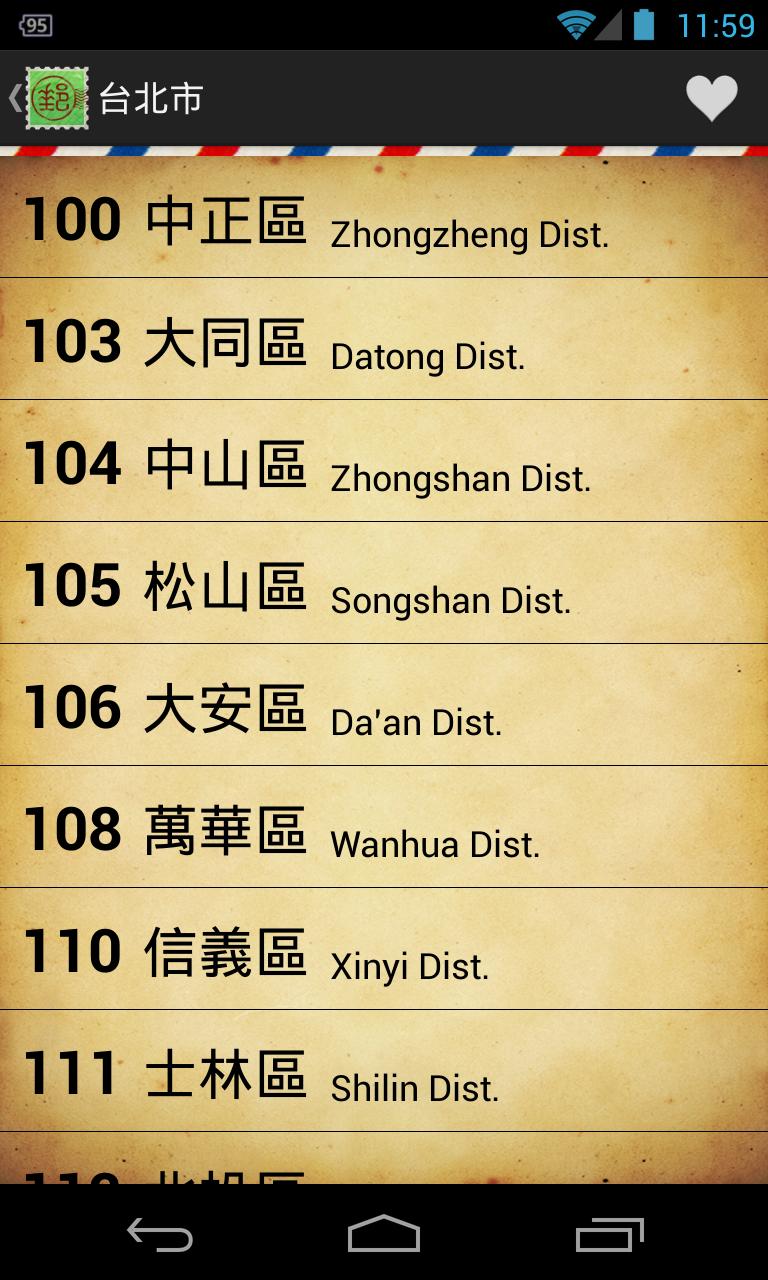Tap the battery indicator in the status bar
The height and width of the screenshot is (1280, 768).
[x=641, y=26]
